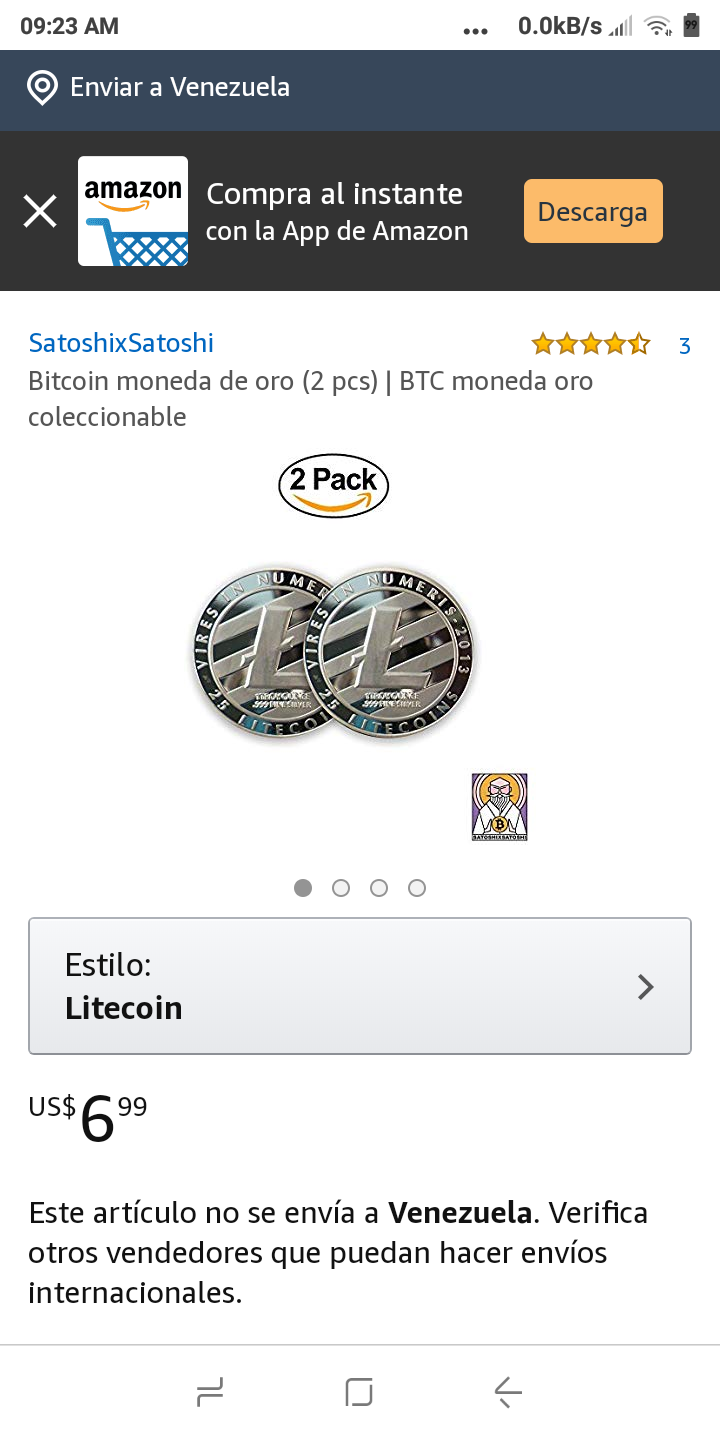Tap the Amazon cart logo
This screenshot has height=1440, width=720.
tap(133, 210)
